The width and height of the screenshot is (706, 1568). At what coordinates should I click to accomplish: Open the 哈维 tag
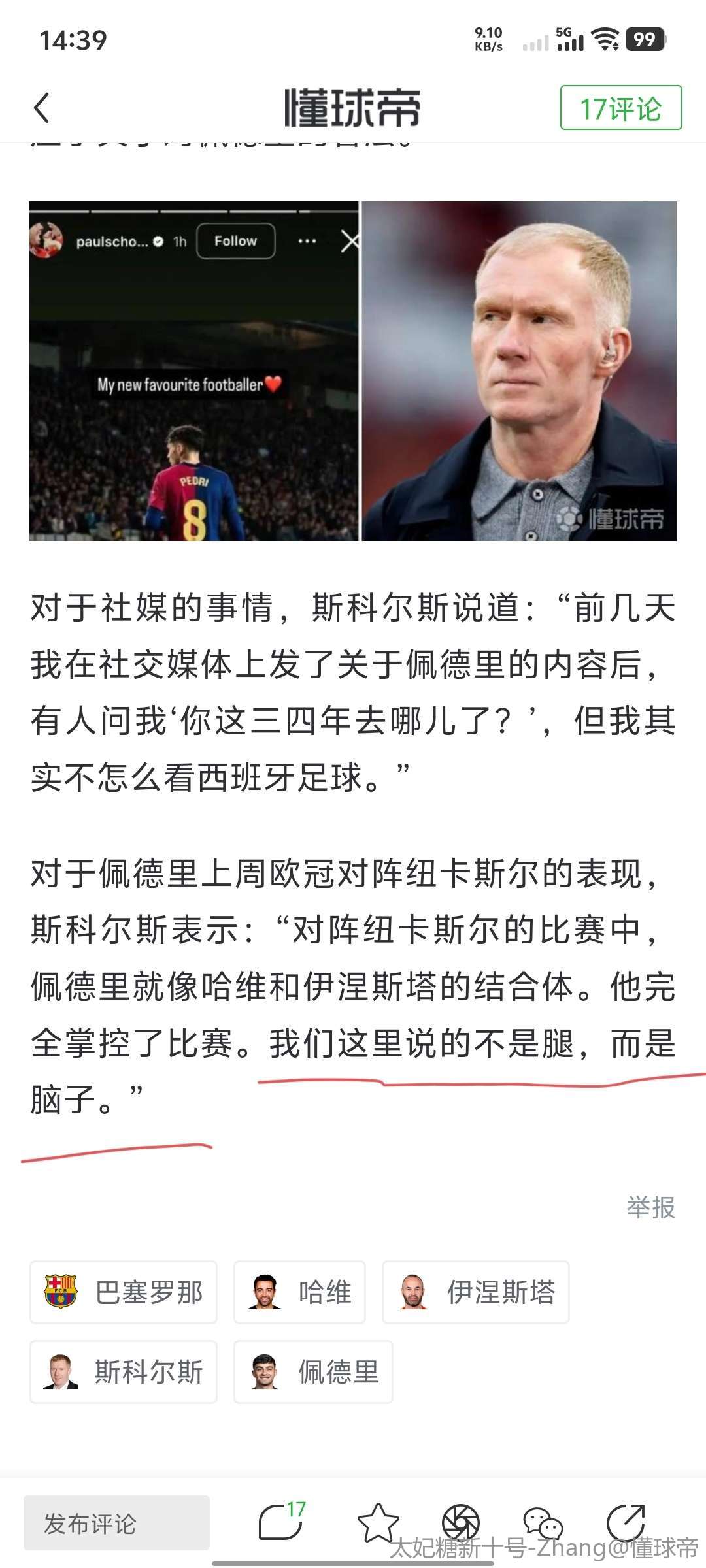click(x=299, y=1292)
